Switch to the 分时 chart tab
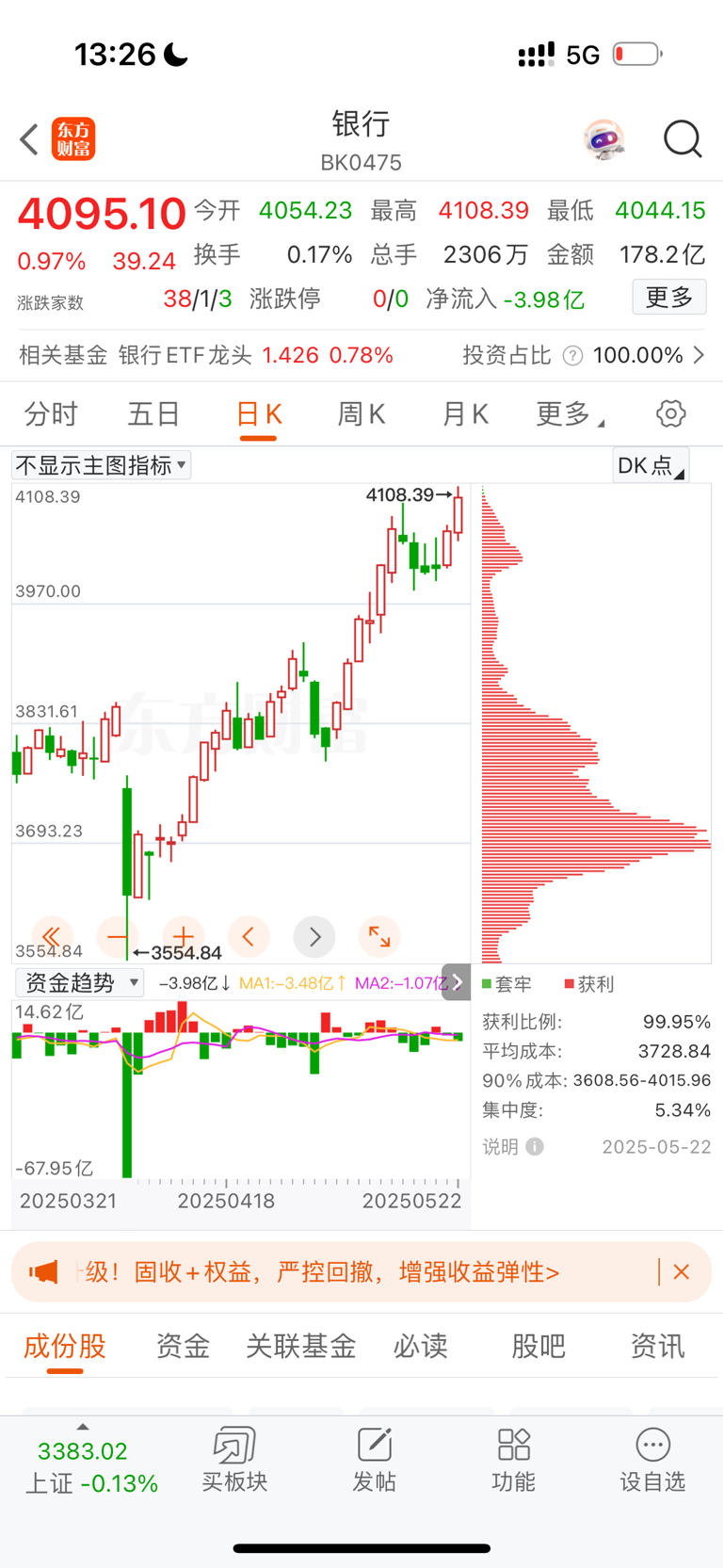This screenshot has width=724, height=1568. point(51,413)
